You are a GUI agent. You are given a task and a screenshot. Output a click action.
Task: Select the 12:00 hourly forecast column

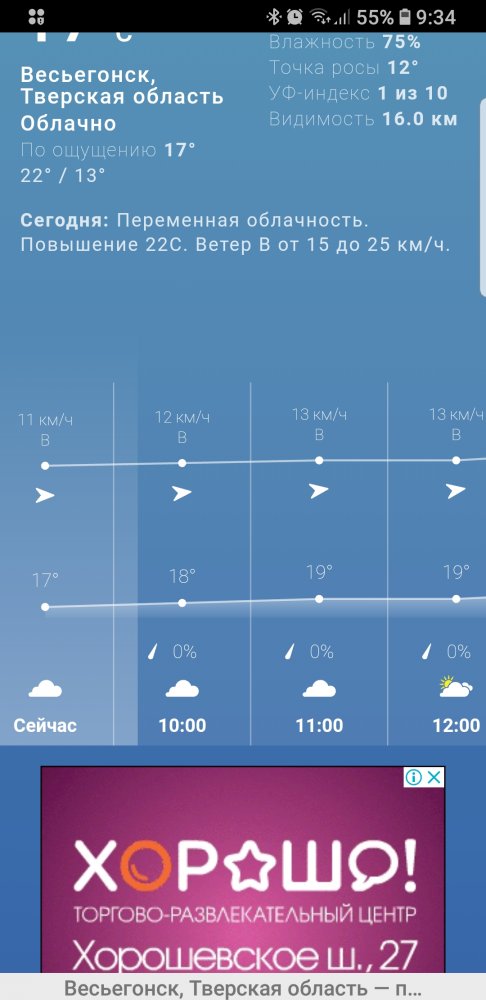pyautogui.click(x=438, y=564)
